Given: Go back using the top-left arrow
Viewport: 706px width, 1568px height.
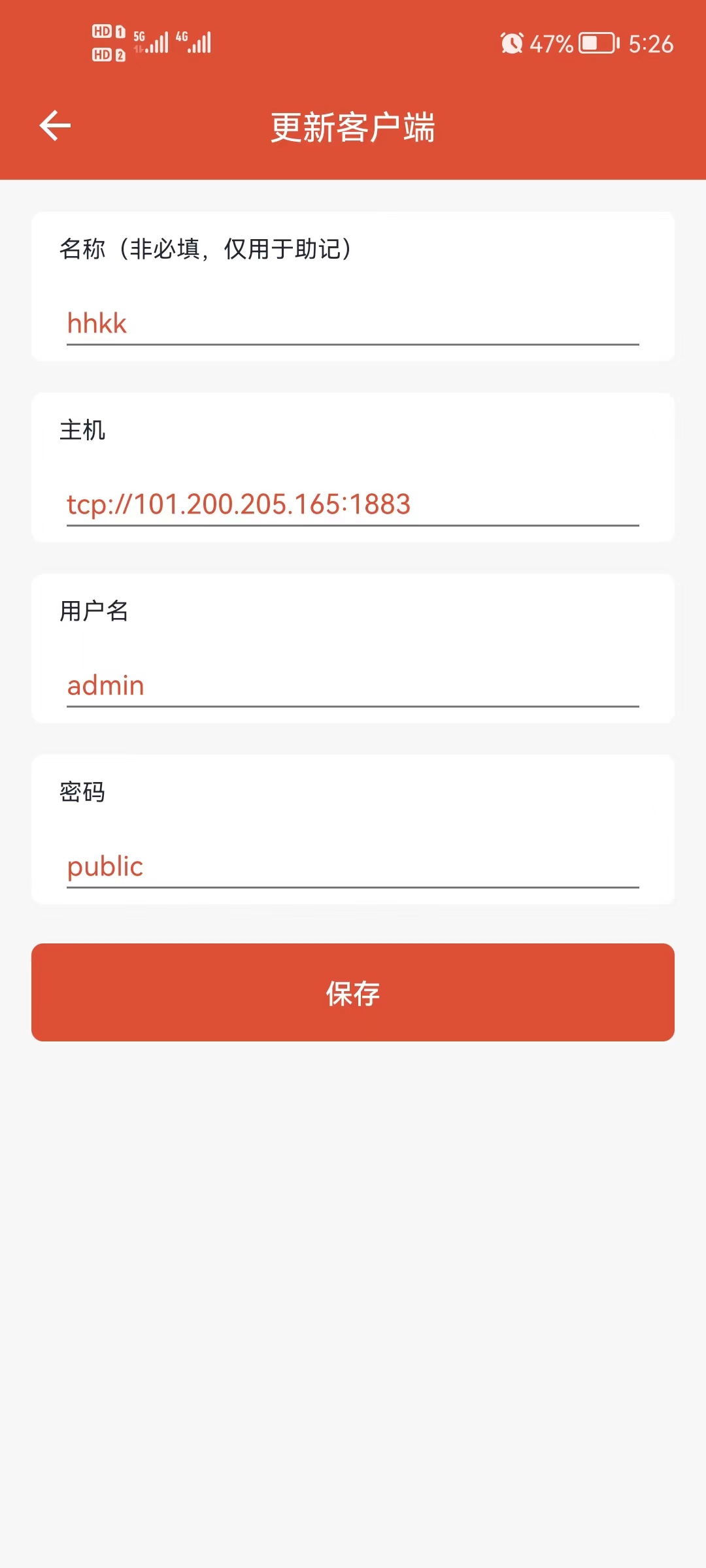Looking at the screenshot, I should pos(55,125).
